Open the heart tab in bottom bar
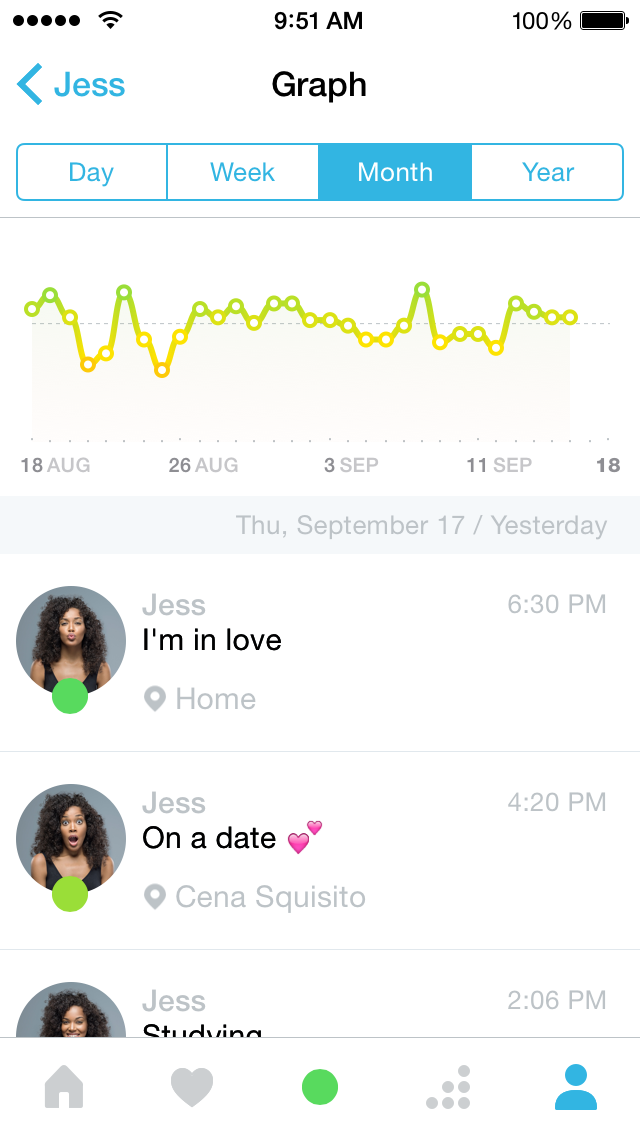The height and width of the screenshot is (1136, 640). click(192, 1087)
